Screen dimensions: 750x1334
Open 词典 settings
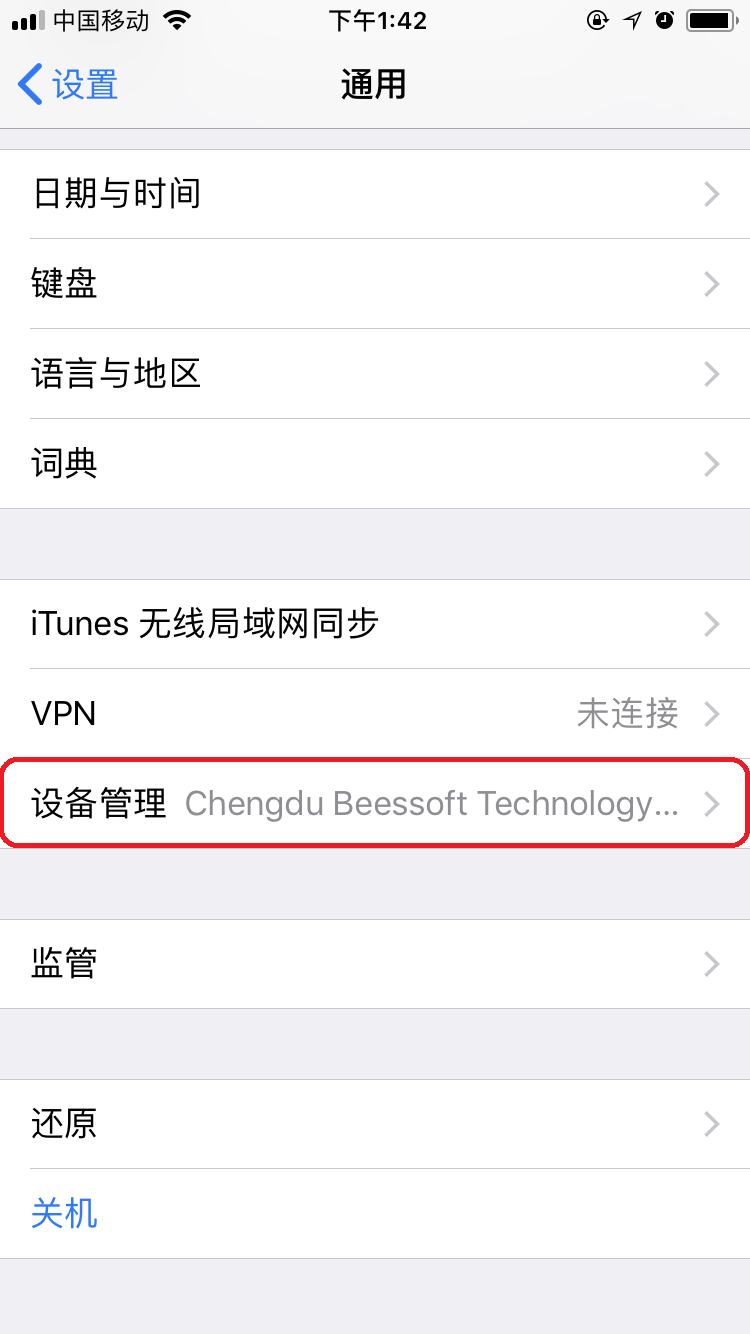click(x=375, y=464)
